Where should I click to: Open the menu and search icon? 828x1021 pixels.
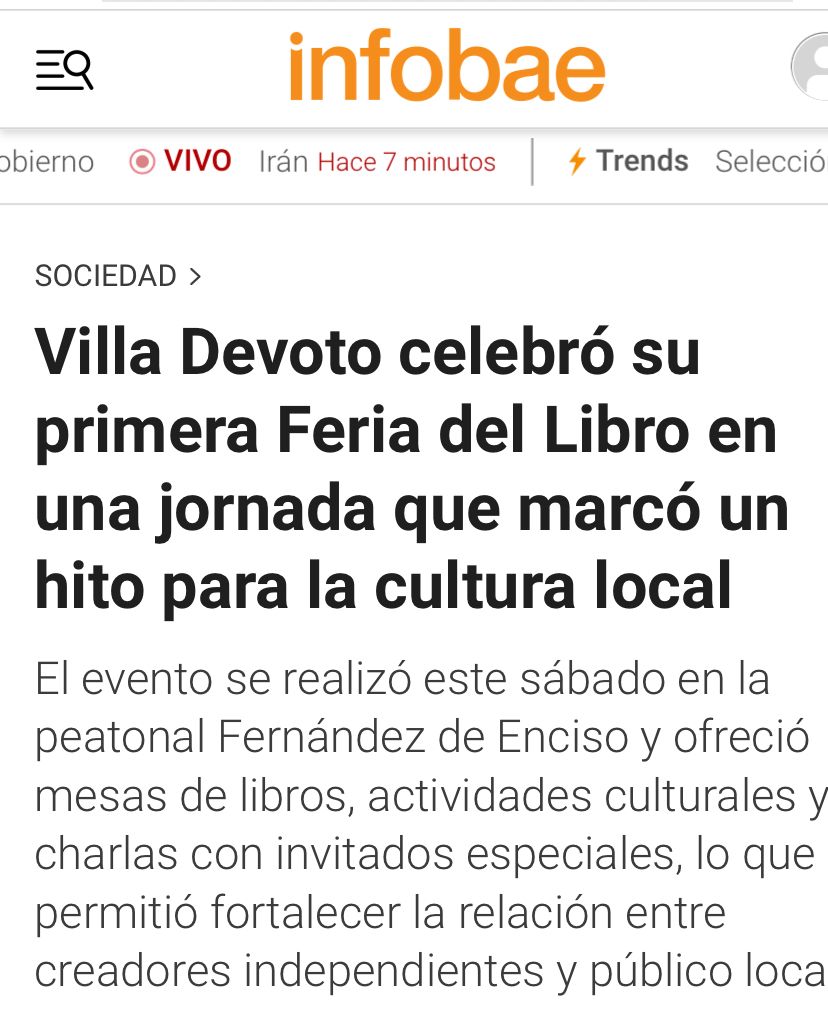point(64,70)
